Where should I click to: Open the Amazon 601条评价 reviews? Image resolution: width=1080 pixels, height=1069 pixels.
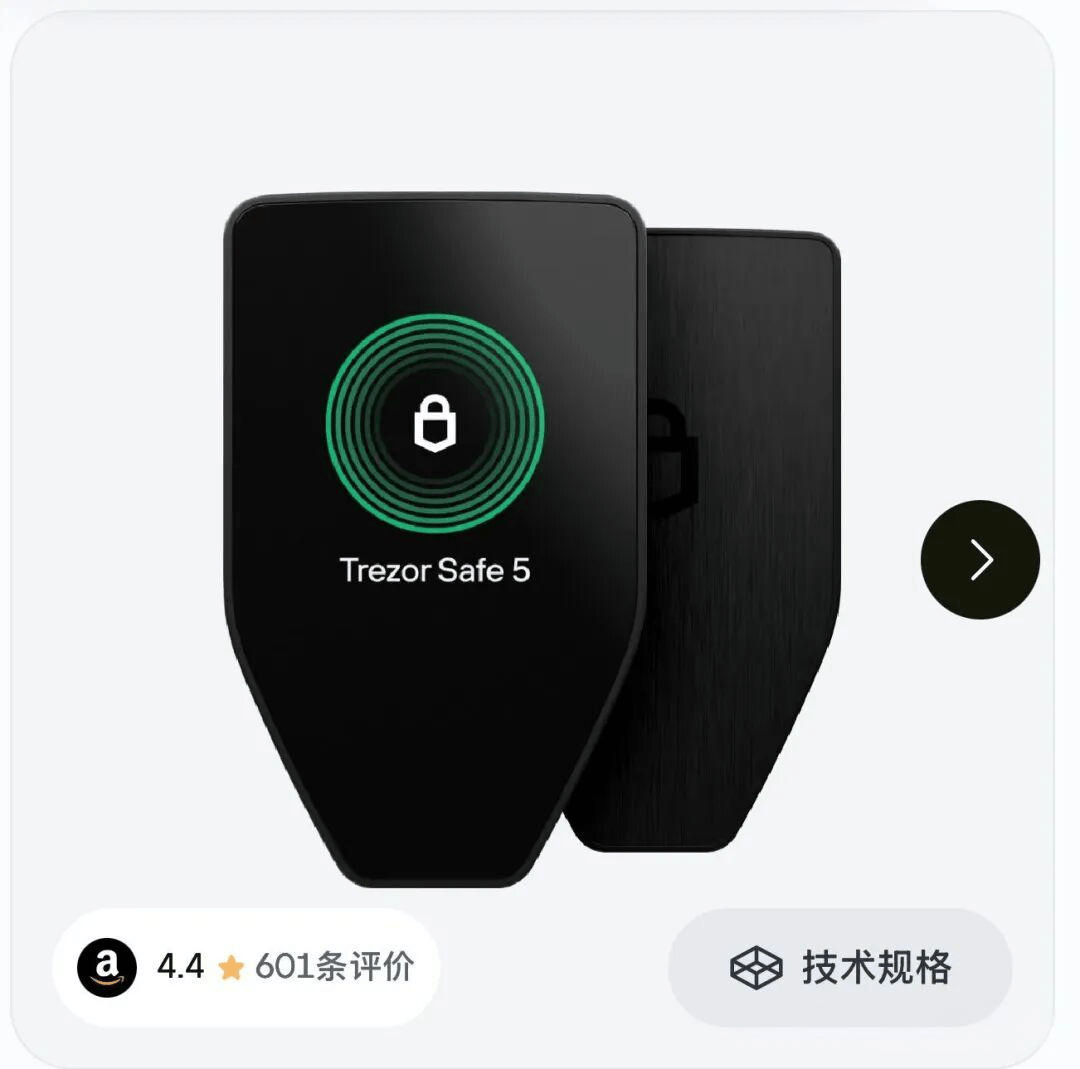coord(246,967)
